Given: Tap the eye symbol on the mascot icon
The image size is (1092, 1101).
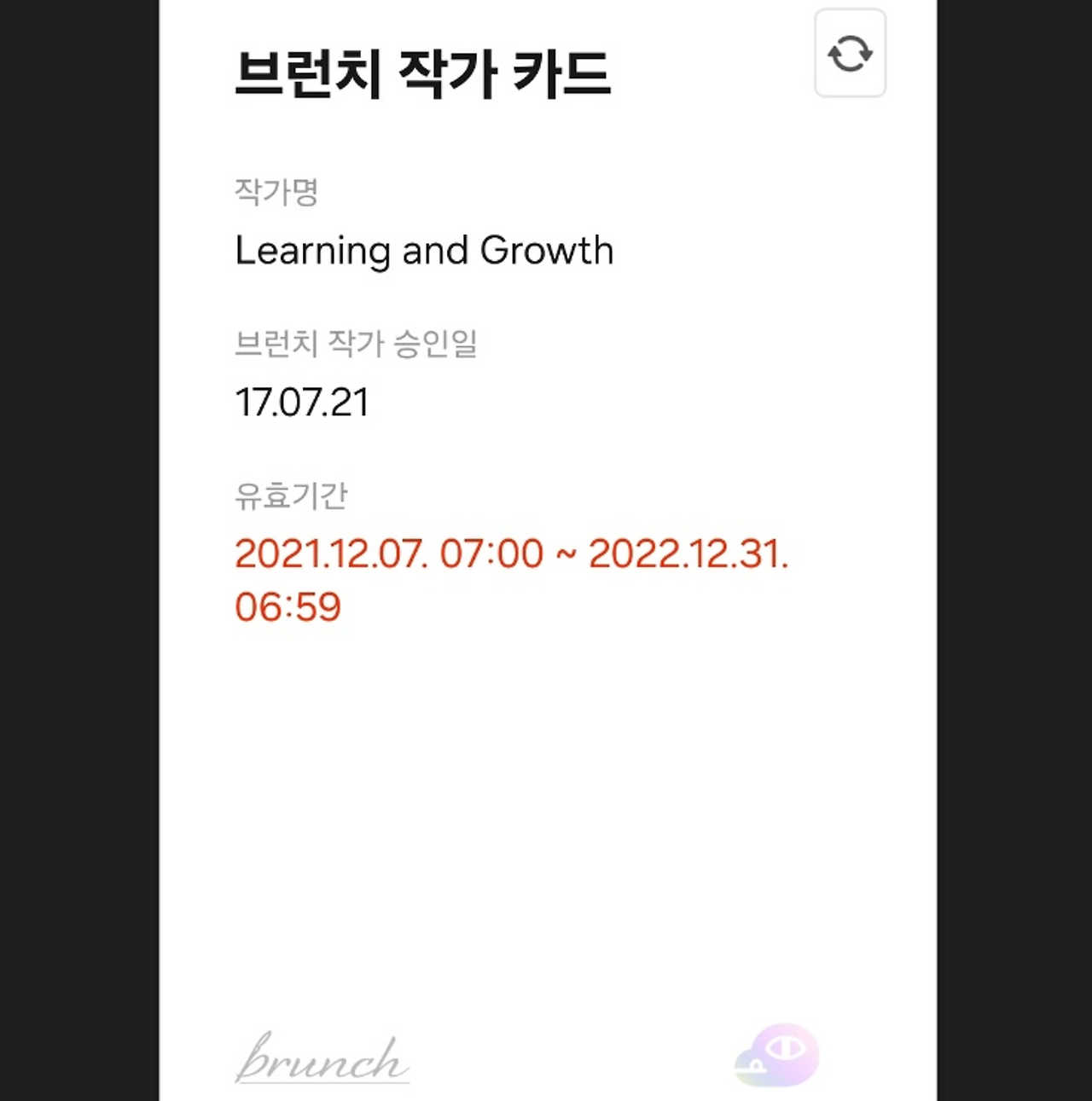Looking at the screenshot, I should click(x=786, y=1049).
